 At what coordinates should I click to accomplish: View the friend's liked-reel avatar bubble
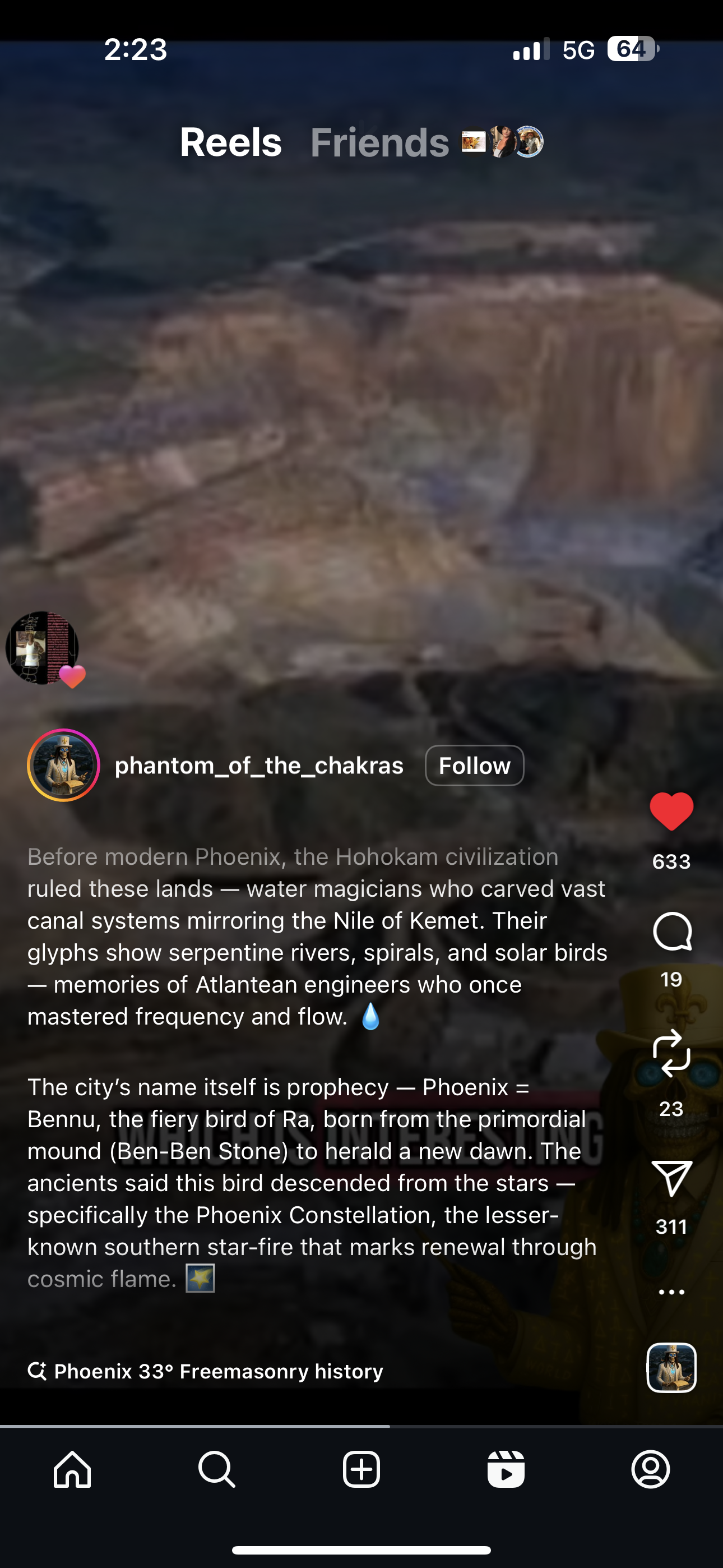(43, 648)
